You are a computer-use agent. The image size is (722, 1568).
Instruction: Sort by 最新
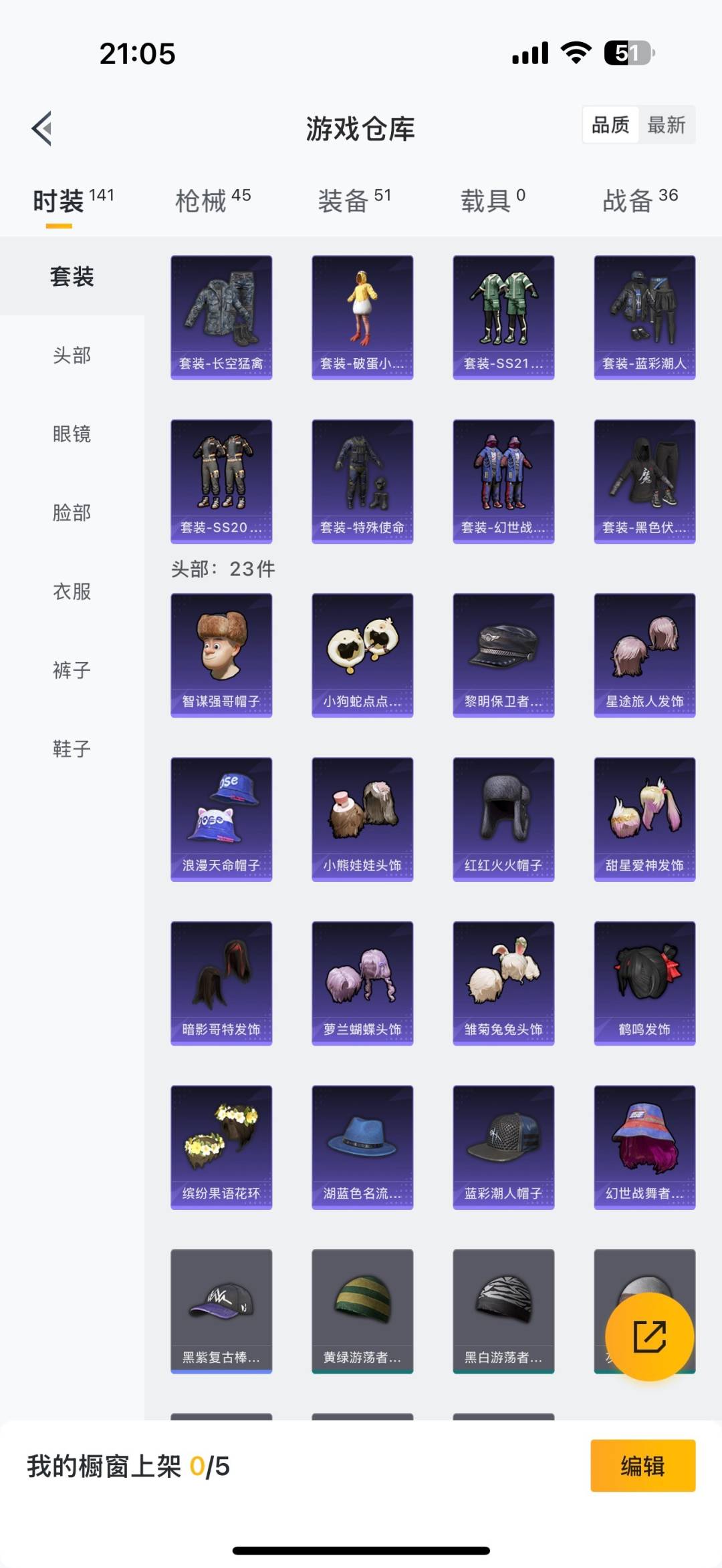666,125
